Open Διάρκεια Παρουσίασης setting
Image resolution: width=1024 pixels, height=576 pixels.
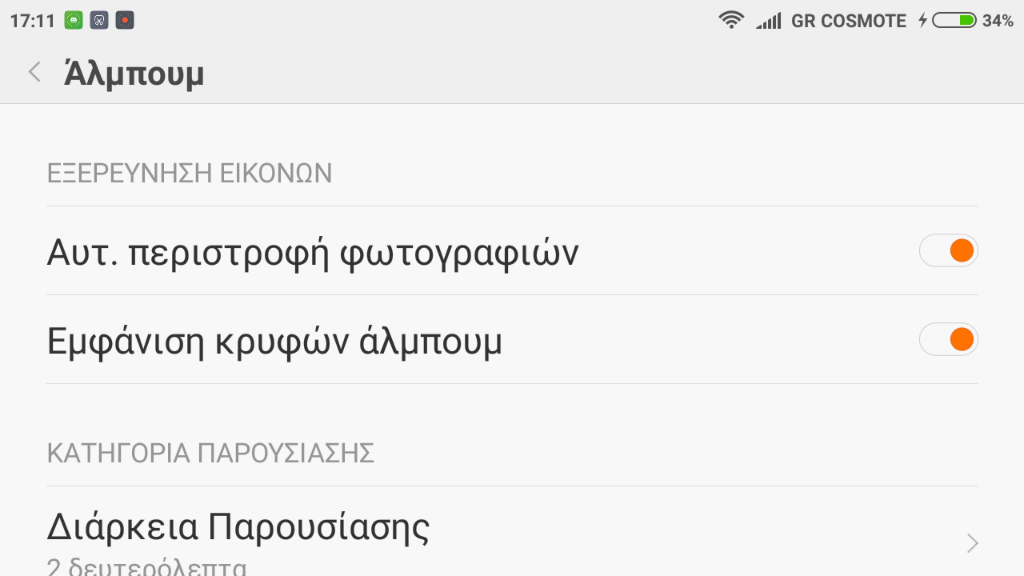click(x=500, y=538)
